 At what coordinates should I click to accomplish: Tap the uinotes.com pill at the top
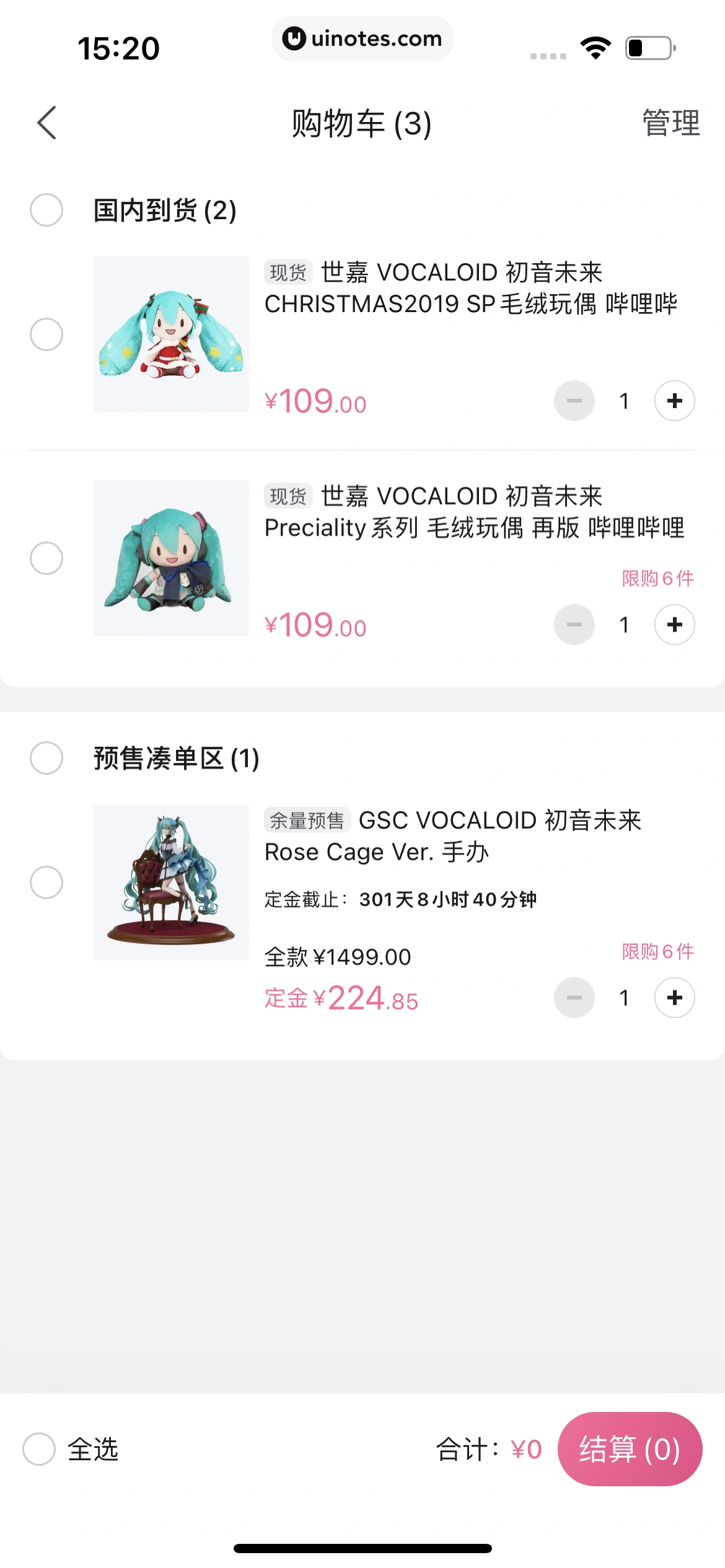[362, 38]
